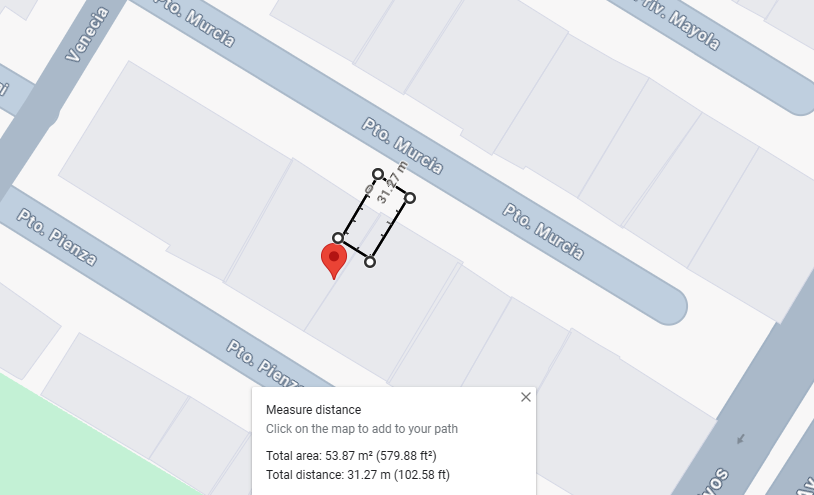Tap the red location pin on the map
Viewport: 814px width, 495px height.
pos(333,260)
